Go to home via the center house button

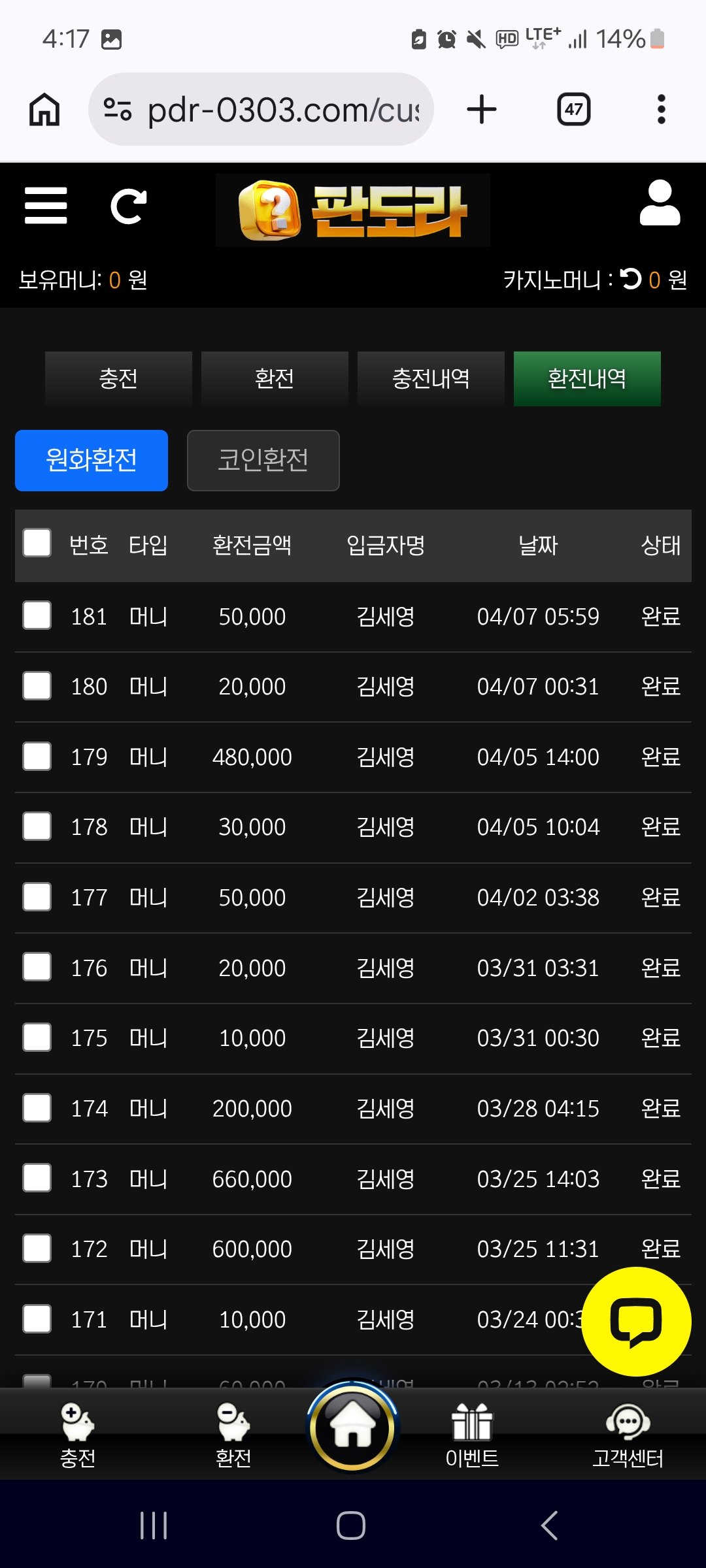353,1426
